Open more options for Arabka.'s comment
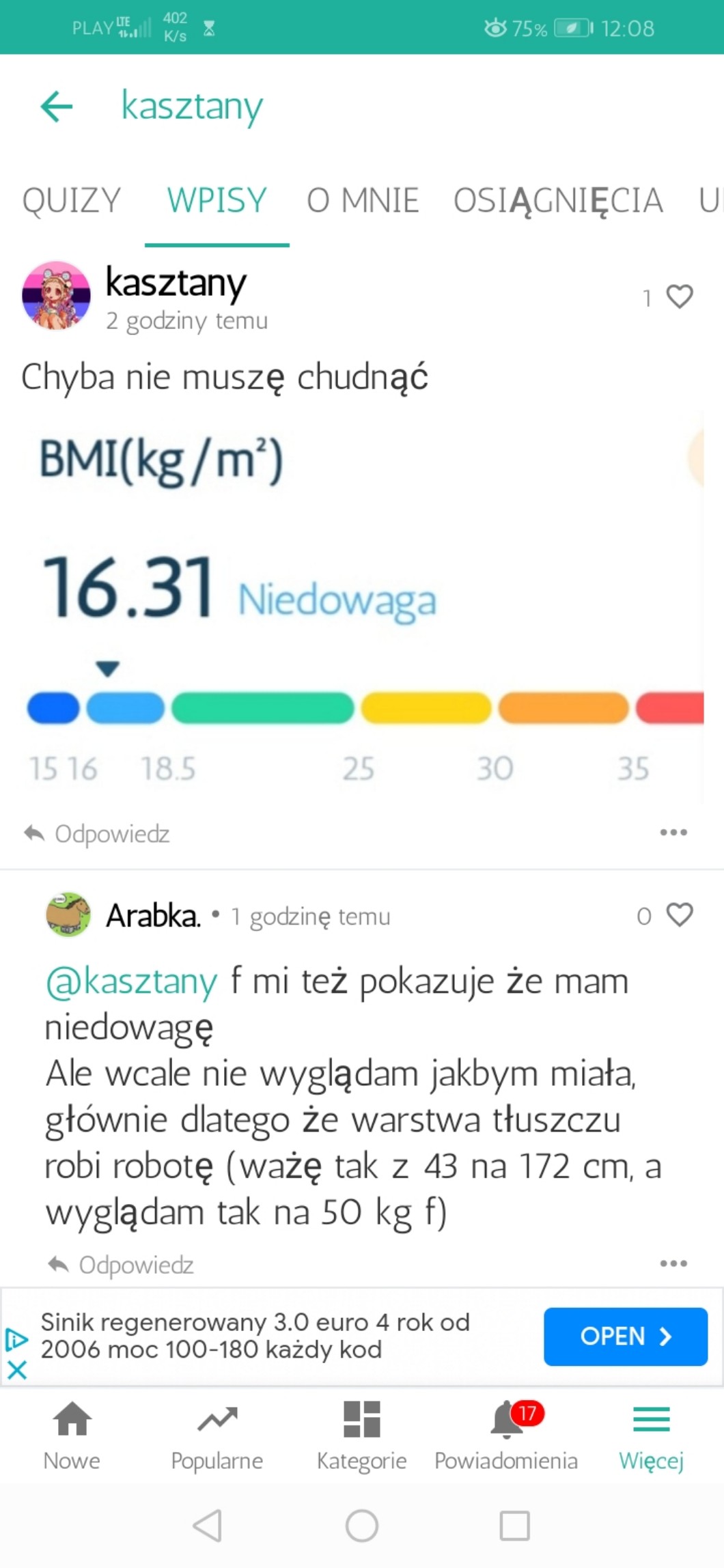The width and height of the screenshot is (724, 1568). coord(673,1263)
